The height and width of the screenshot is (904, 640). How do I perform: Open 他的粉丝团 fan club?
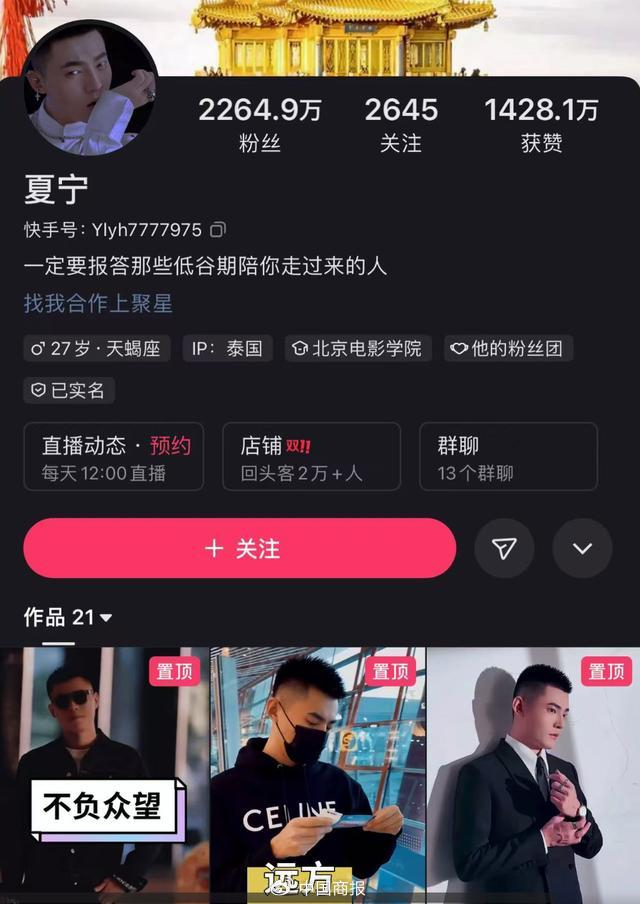click(507, 349)
